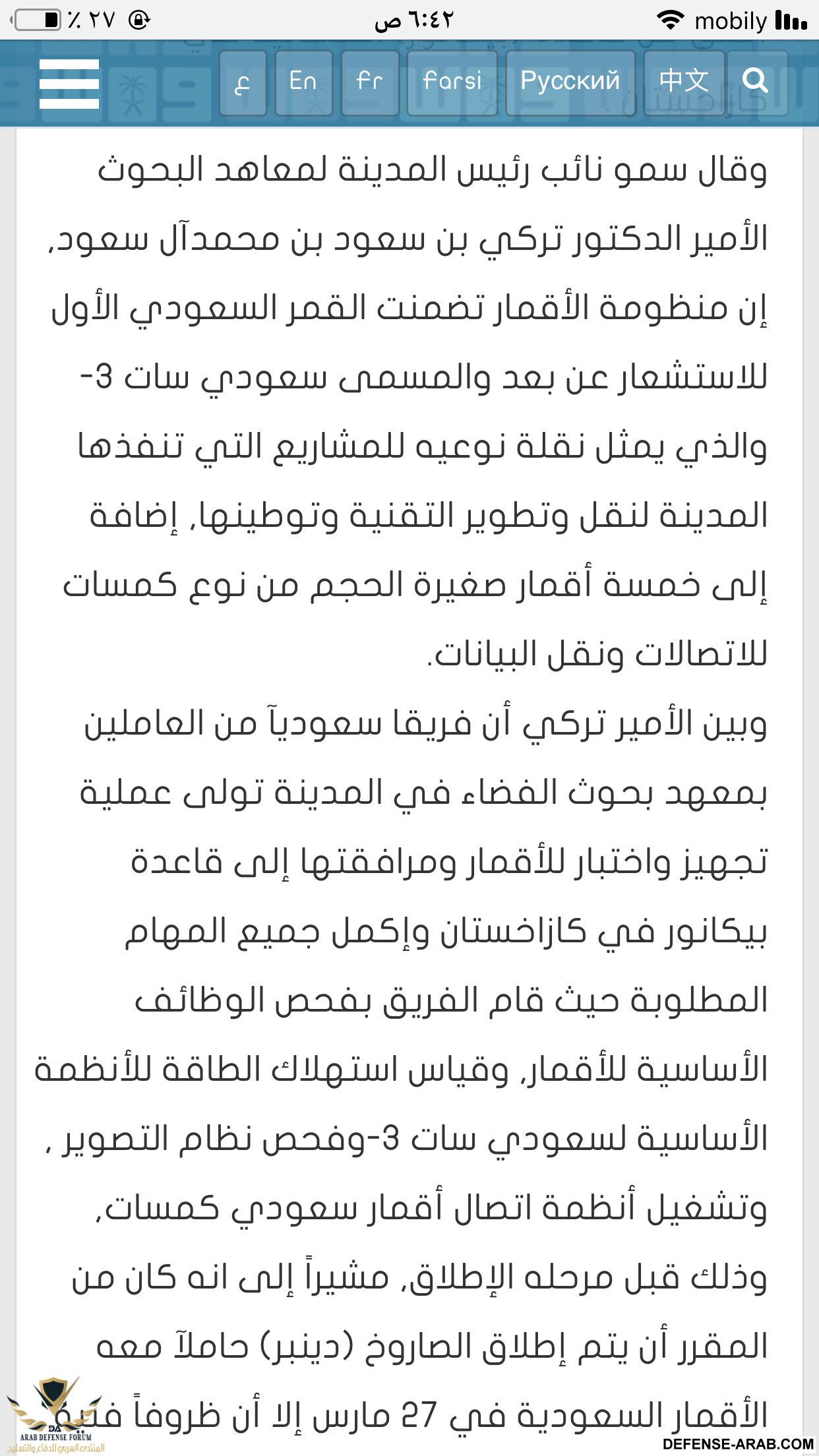Select the Chinese (中文) language option
This screenshot has width=819, height=1456.
click(684, 83)
